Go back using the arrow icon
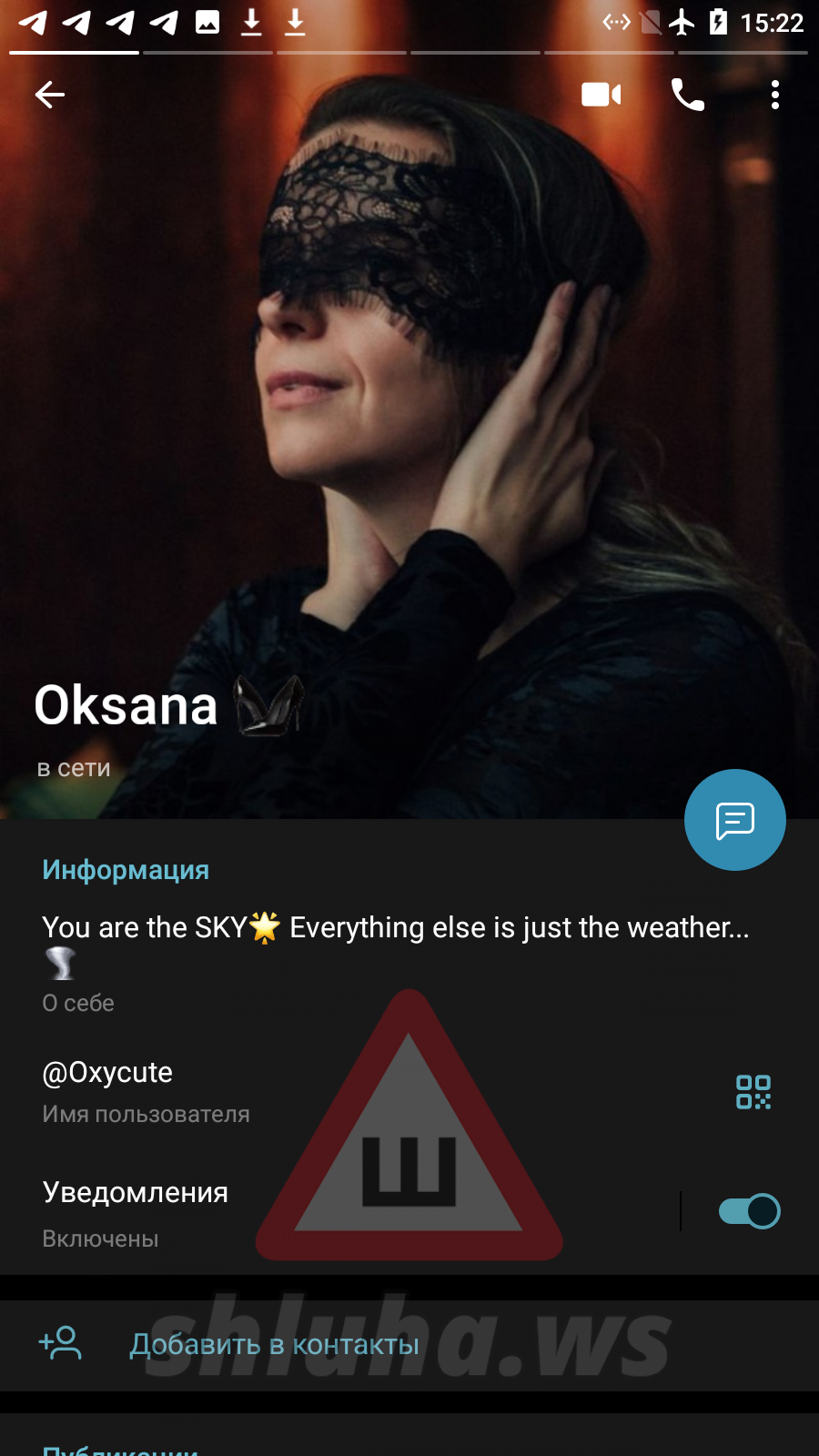The image size is (819, 1456). [50, 95]
